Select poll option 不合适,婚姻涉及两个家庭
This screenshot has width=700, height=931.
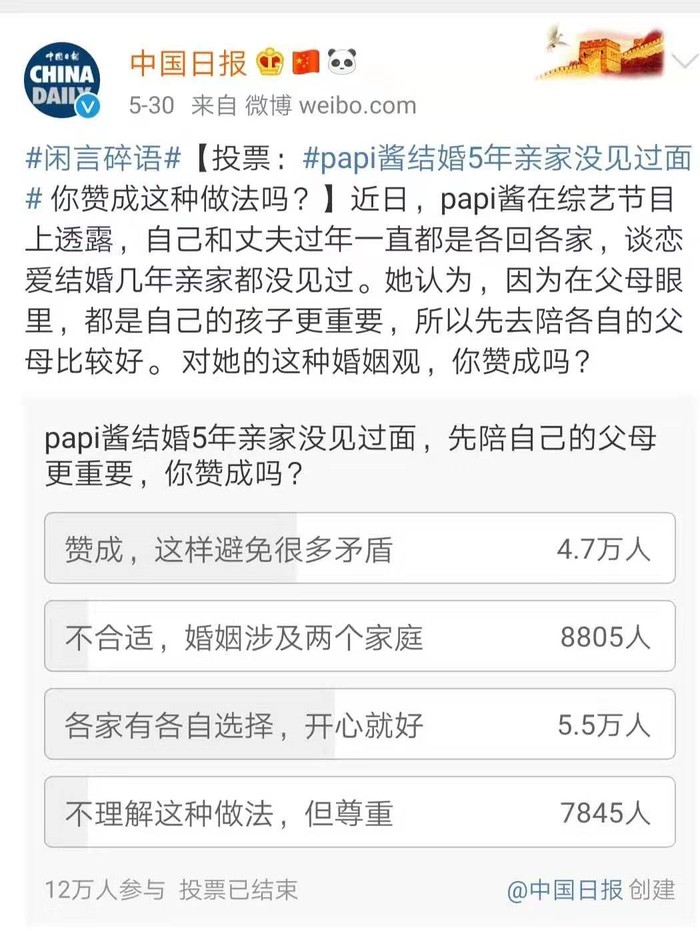point(359,636)
